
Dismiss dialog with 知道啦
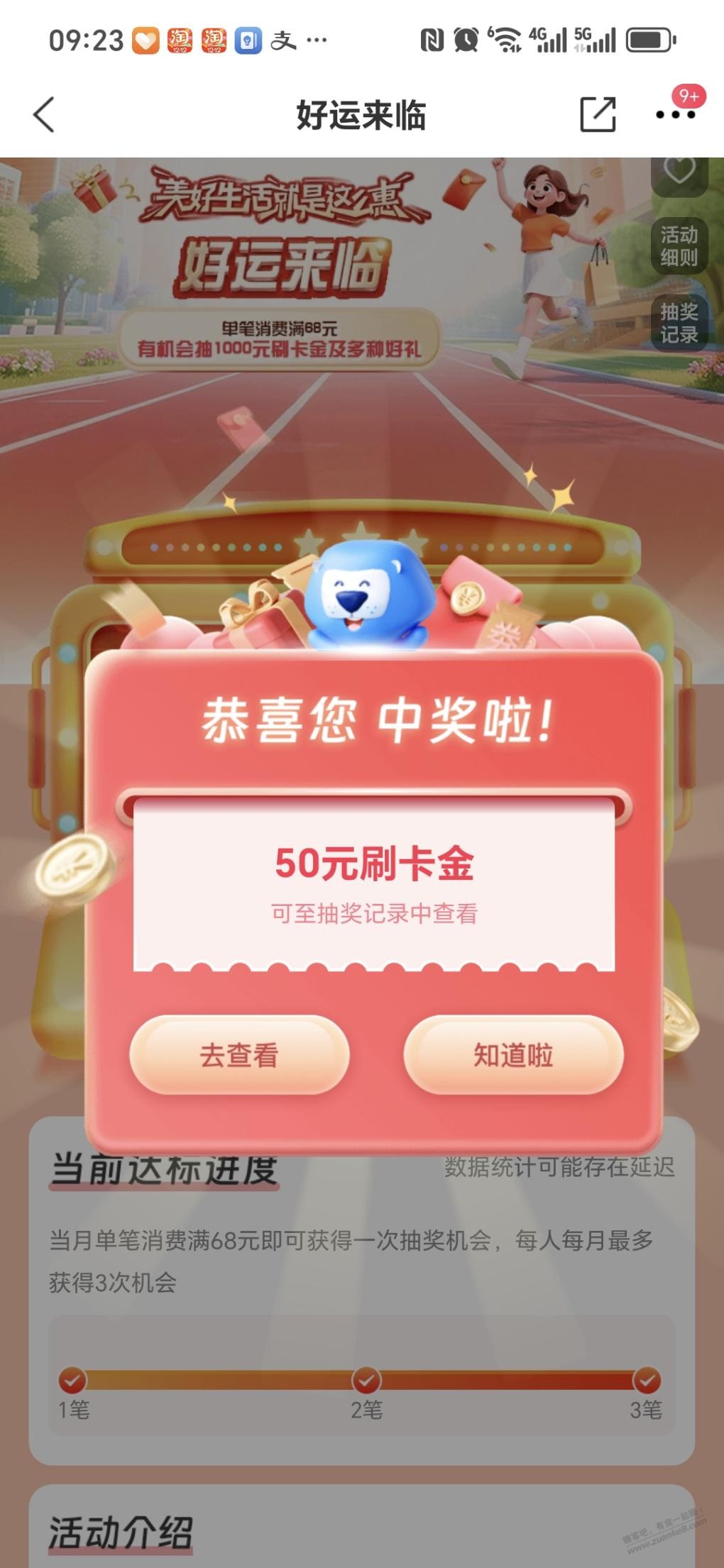513,1055
